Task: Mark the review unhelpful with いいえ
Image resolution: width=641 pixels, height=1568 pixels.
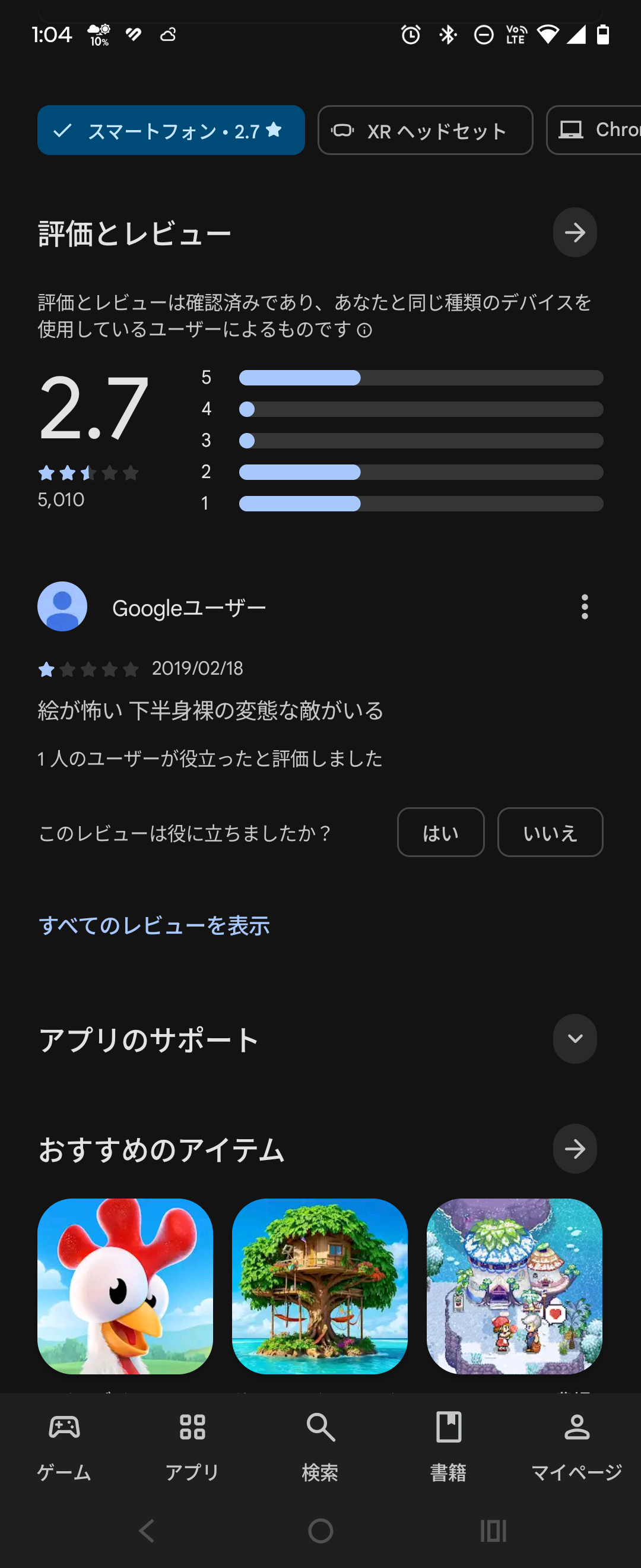Action: [550, 832]
